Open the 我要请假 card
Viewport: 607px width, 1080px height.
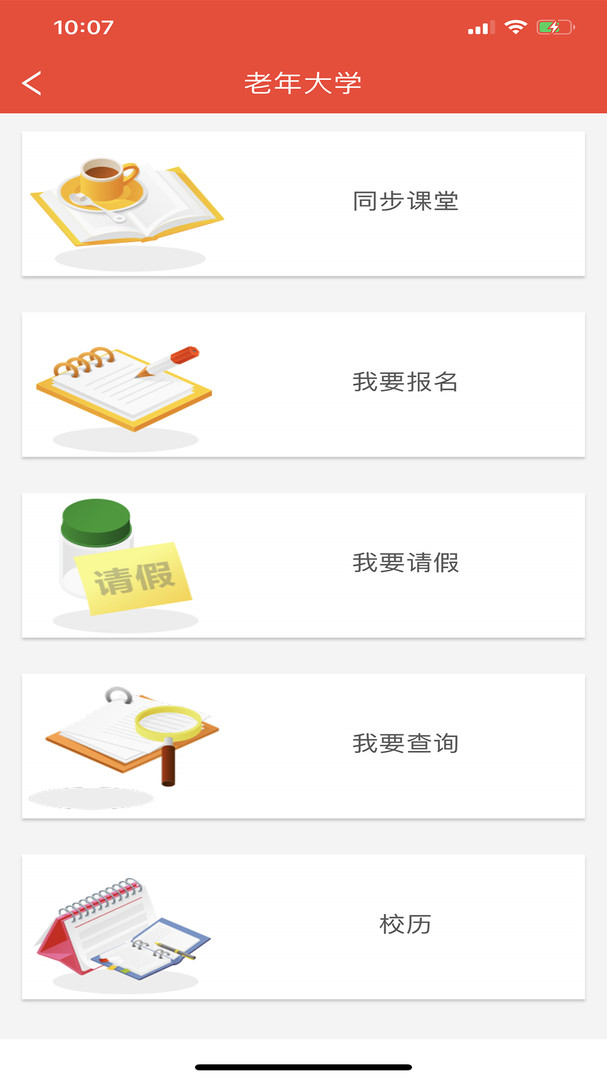pos(303,565)
